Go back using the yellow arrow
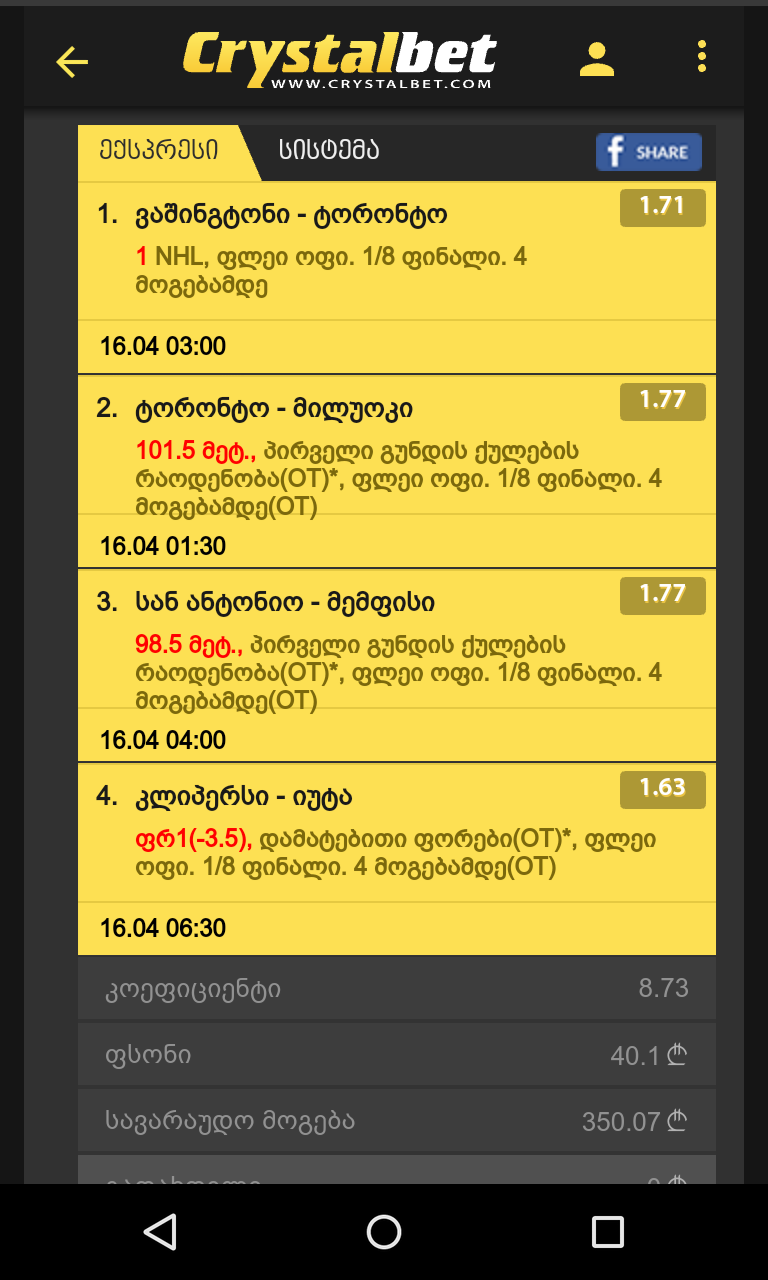The image size is (768, 1280). [72, 62]
